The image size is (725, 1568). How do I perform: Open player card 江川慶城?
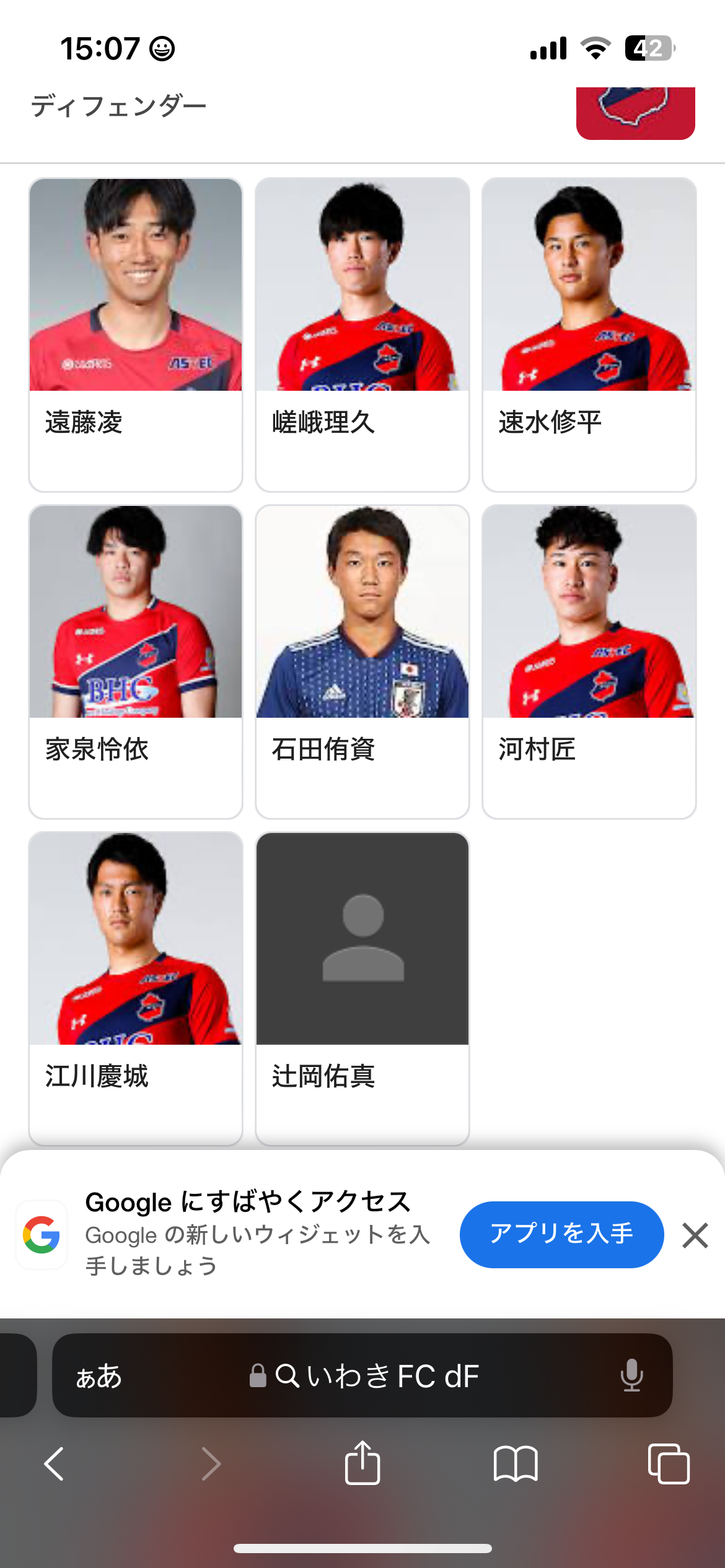[135, 988]
